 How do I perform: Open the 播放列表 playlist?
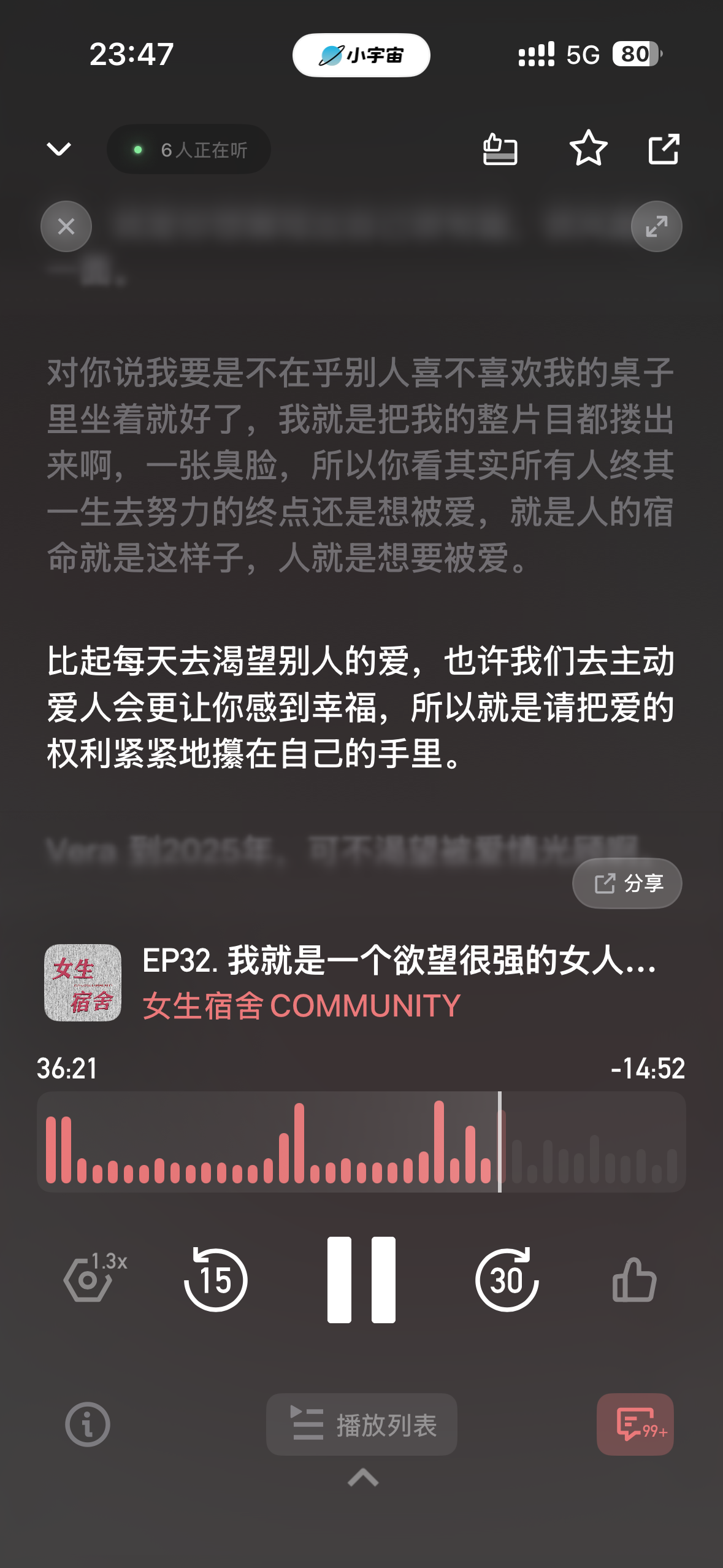click(361, 1424)
